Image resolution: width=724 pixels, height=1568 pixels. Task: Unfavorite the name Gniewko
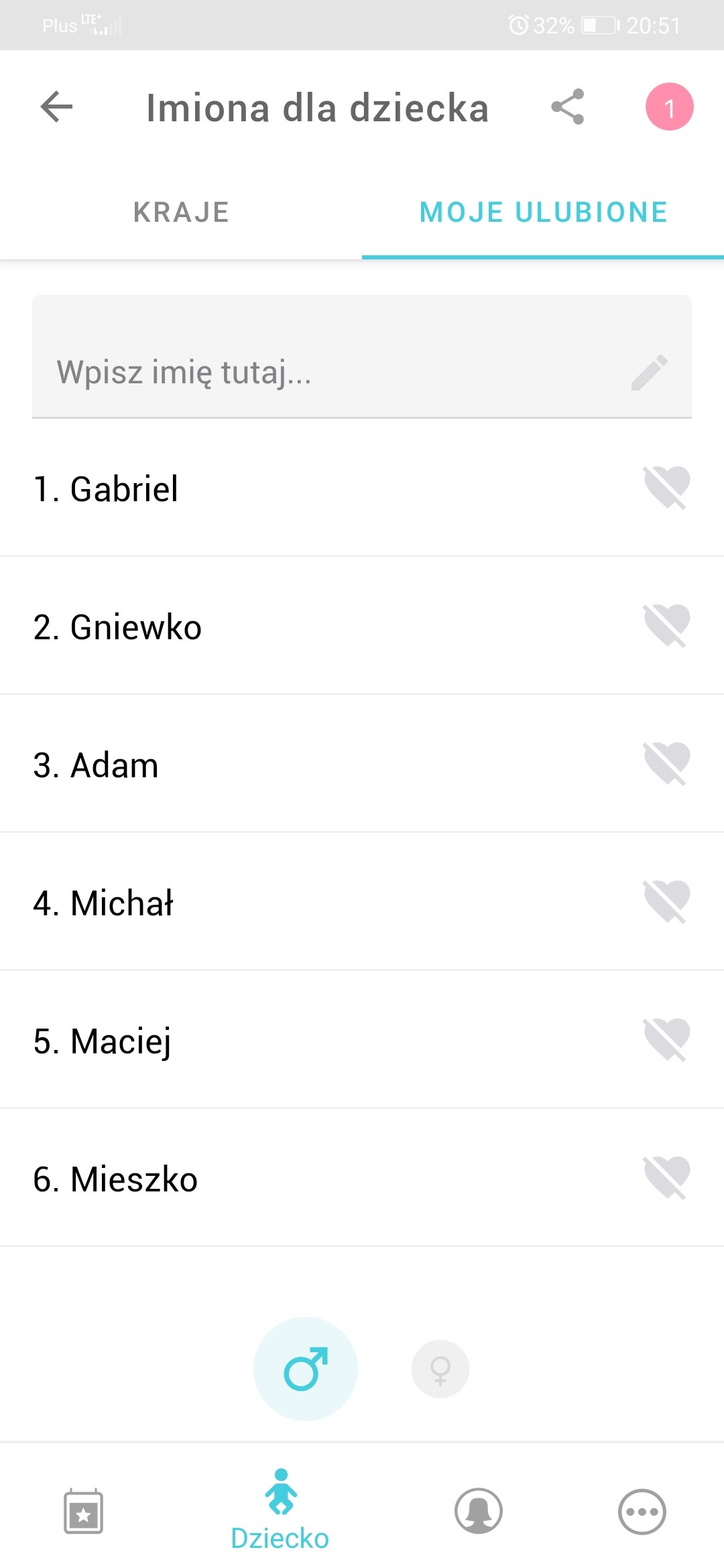tap(666, 625)
